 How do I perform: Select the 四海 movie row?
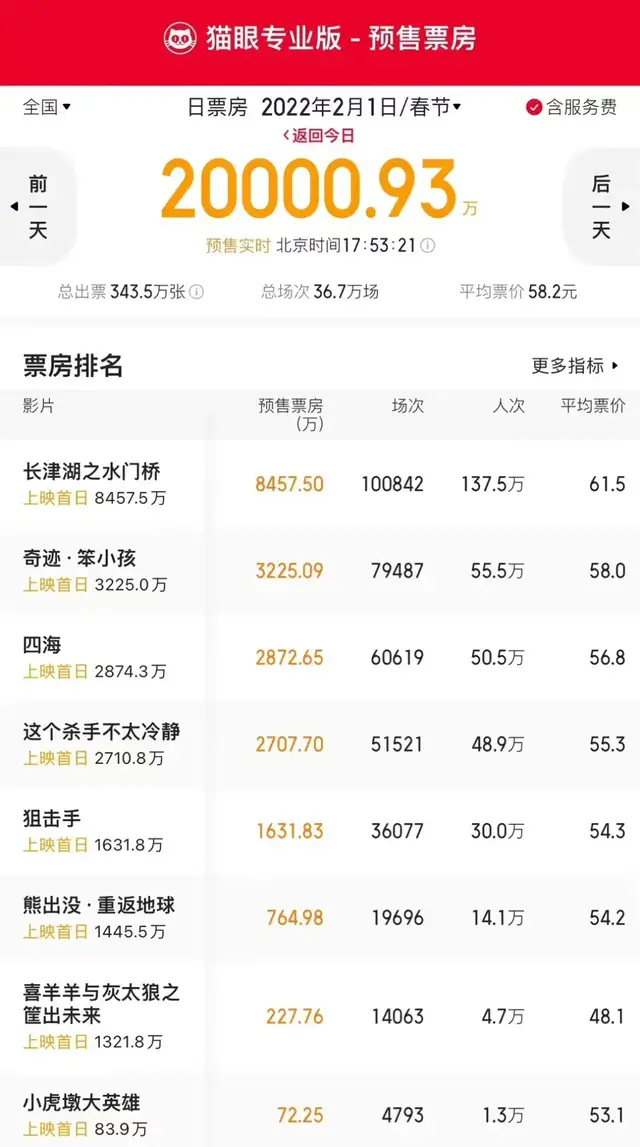pos(320,658)
